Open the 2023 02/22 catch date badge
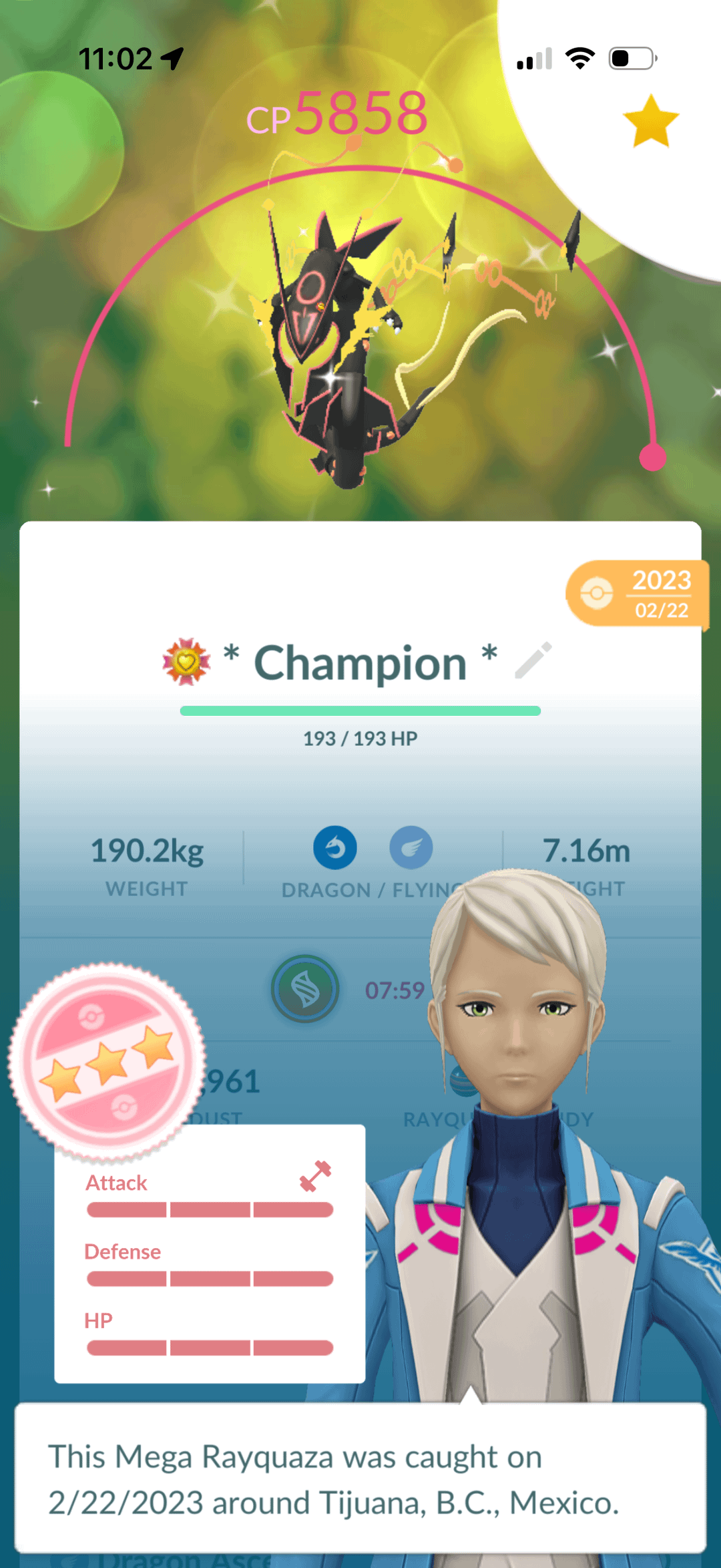 click(x=637, y=593)
